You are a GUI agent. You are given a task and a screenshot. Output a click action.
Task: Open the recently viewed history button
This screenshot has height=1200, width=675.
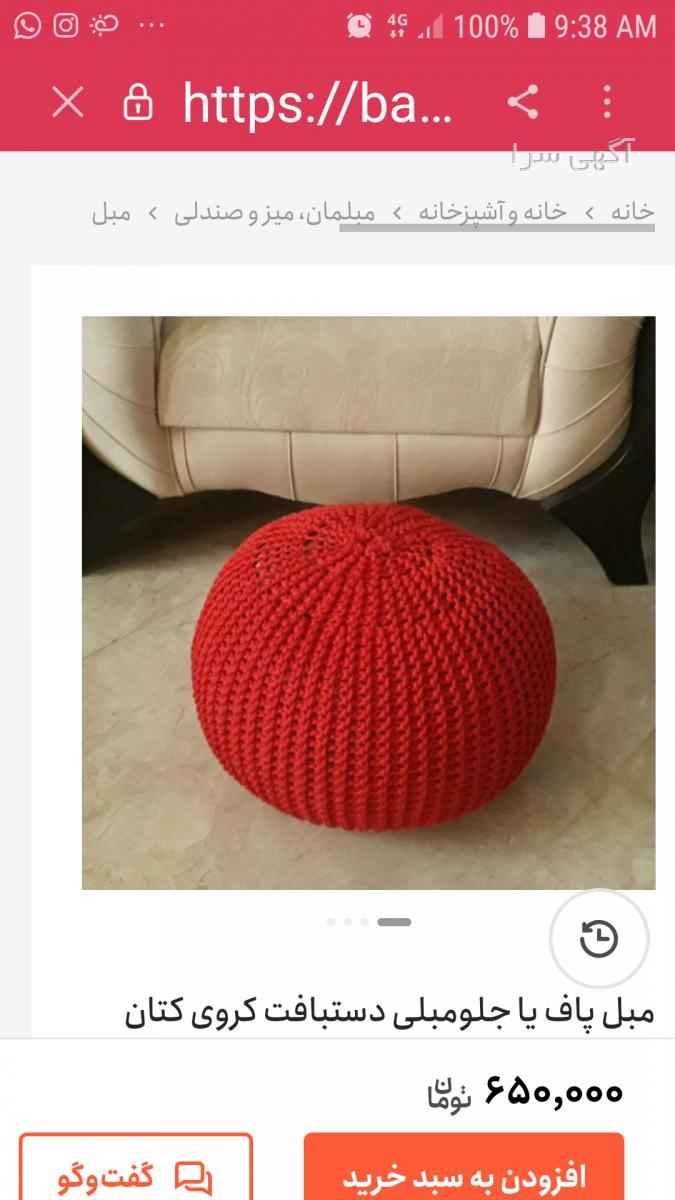599,939
